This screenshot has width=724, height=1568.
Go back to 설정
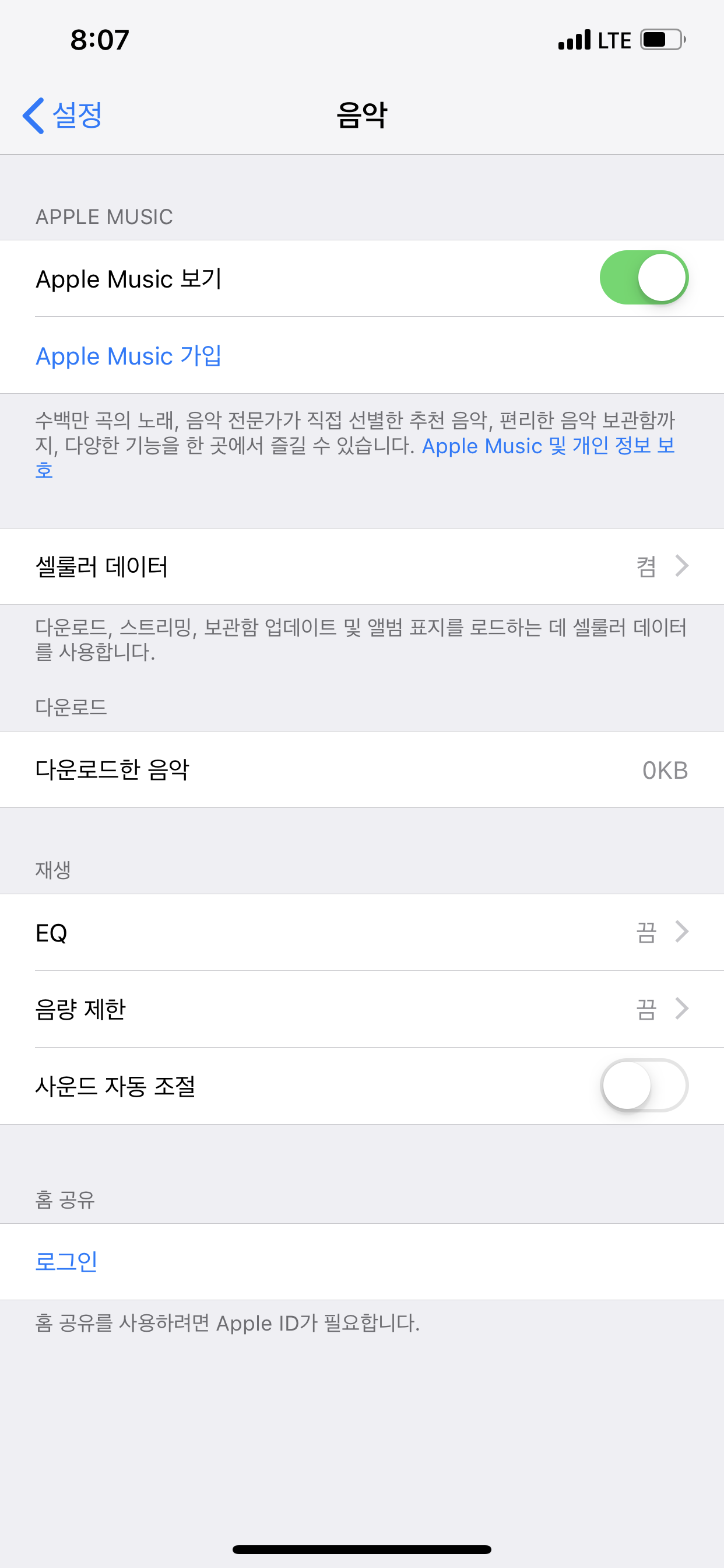click(x=63, y=115)
